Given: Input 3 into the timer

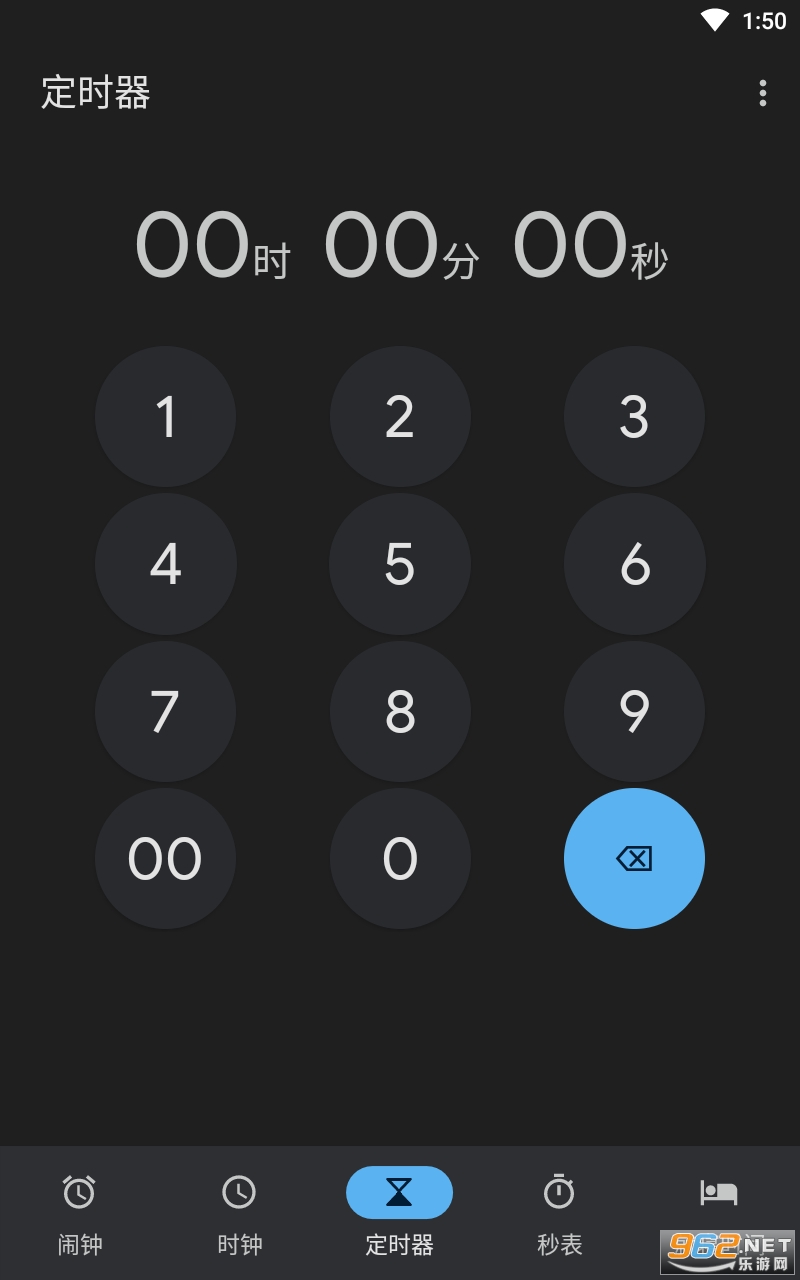Looking at the screenshot, I should coord(634,416).
